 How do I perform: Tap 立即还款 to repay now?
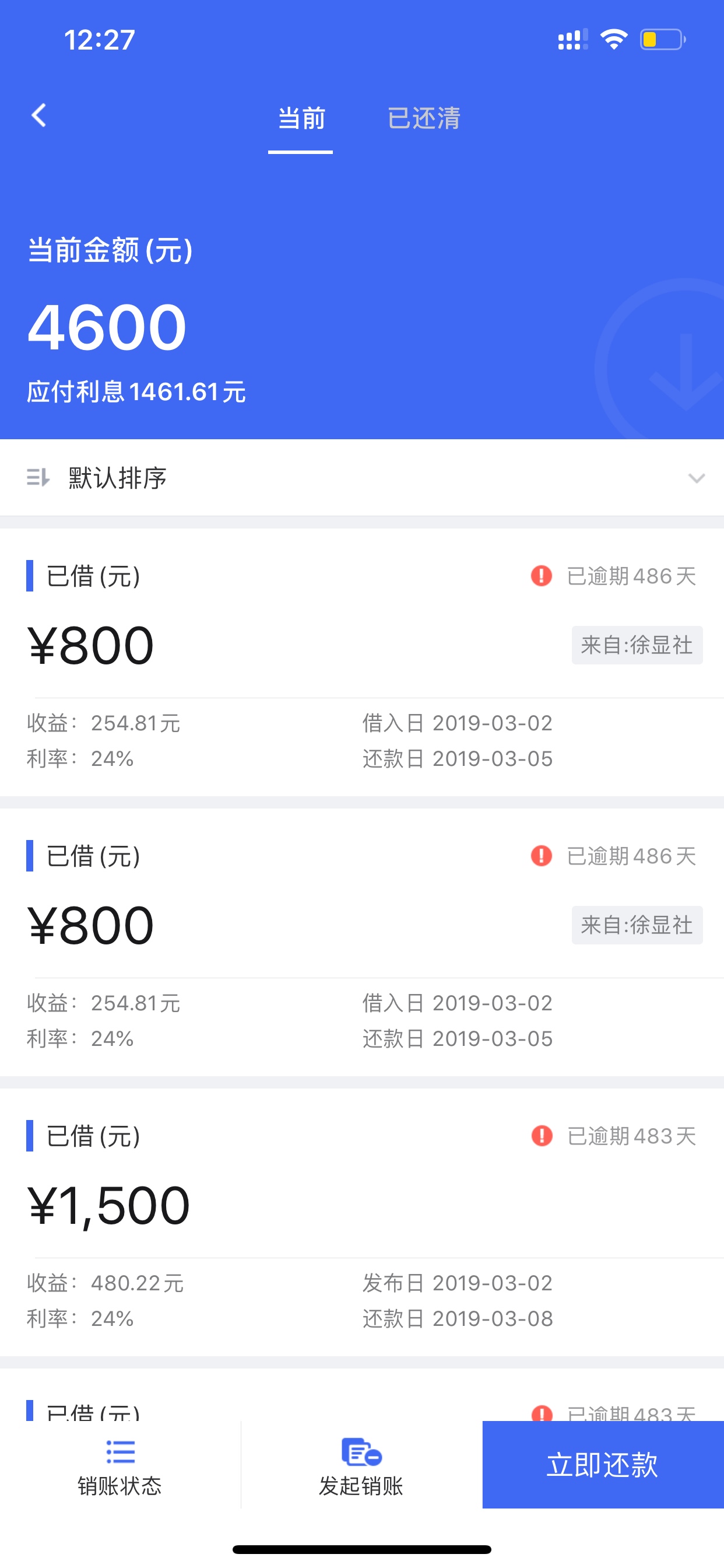tap(603, 1465)
